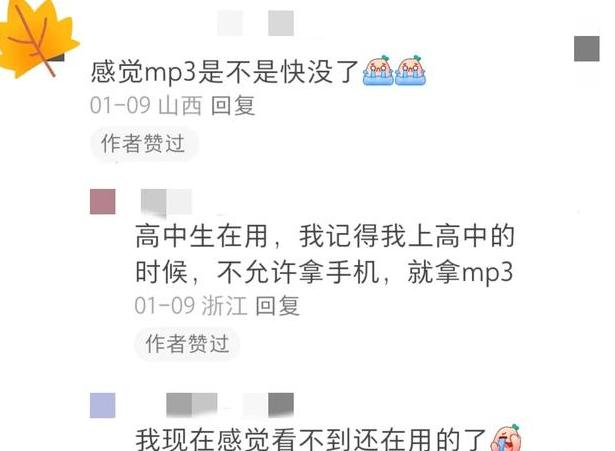This screenshot has height=451, width=615.
Task: Tap 回复 under the 山西 comment
Action: tap(233, 105)
